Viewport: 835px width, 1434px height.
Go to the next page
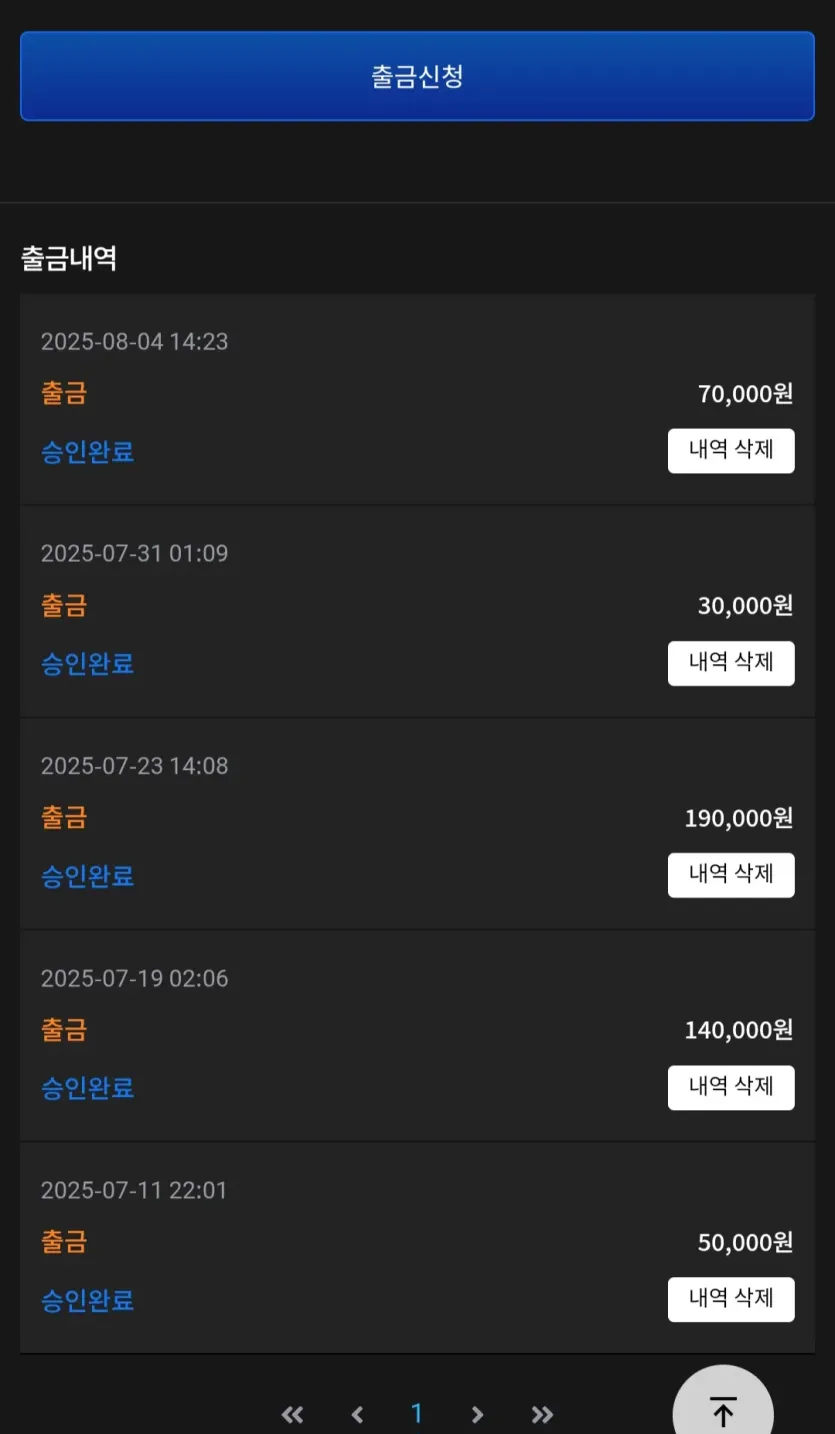tap(477, 1414)
